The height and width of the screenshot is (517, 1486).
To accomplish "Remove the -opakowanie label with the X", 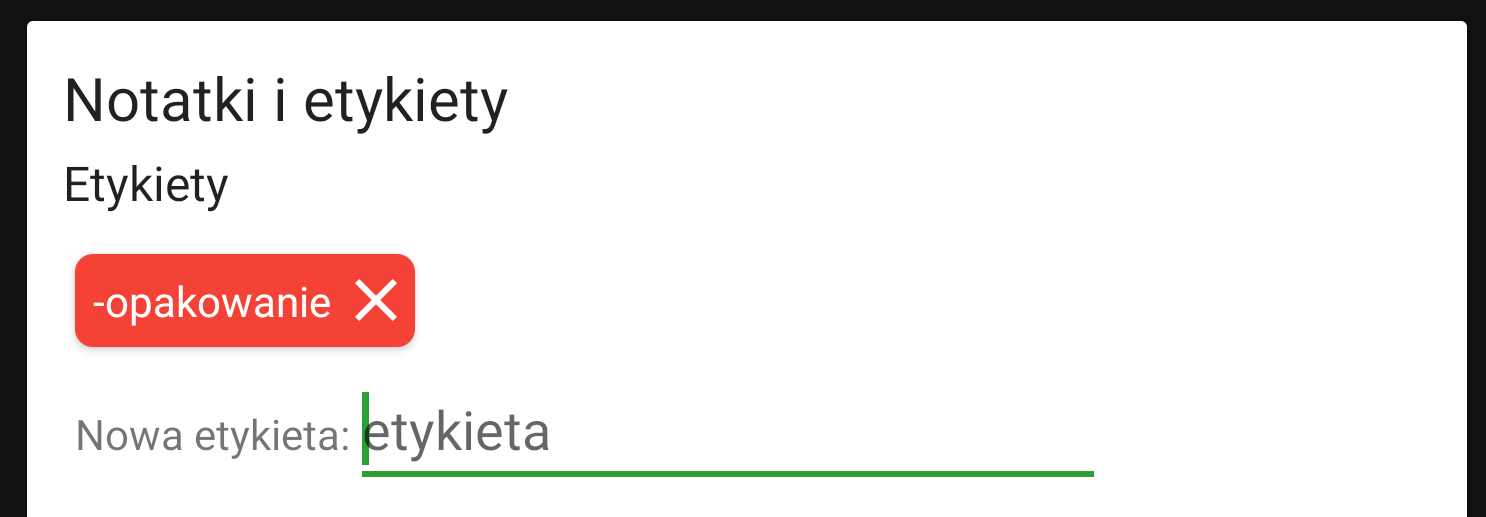I will coord(376,301).
